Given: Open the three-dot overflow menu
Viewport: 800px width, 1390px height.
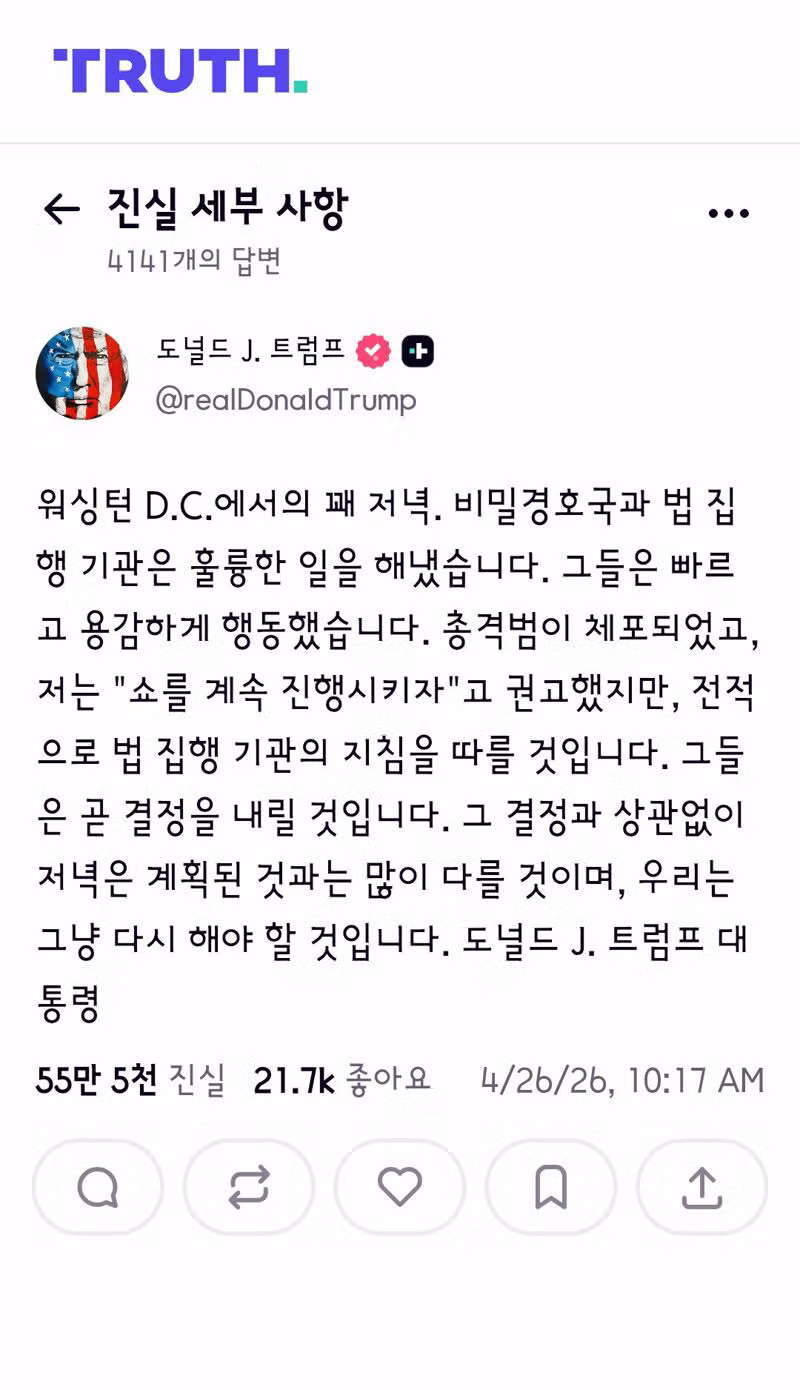Looking at the screenshot, I should [x=728, y=213].
